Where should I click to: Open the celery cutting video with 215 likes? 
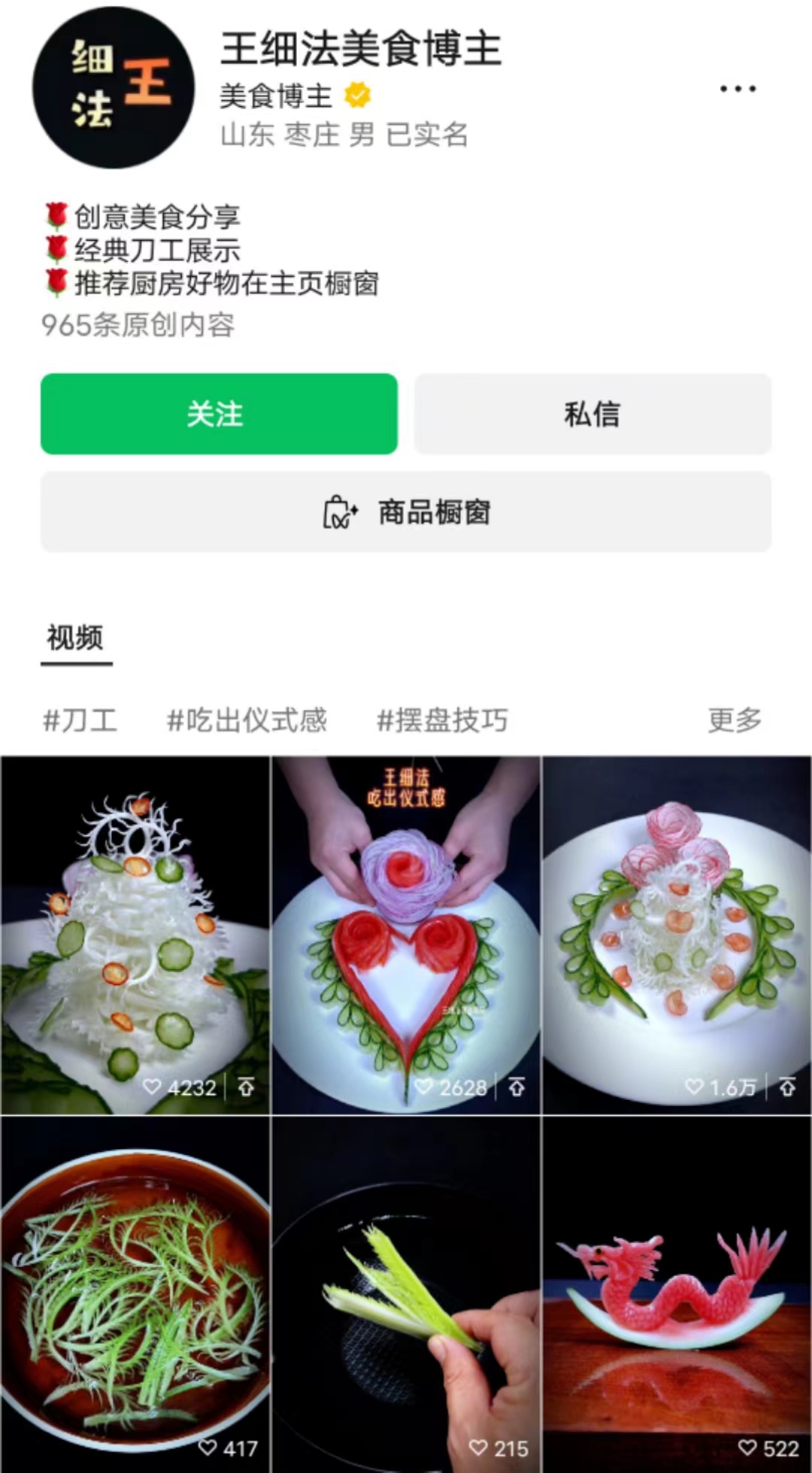pos(406,1293)
